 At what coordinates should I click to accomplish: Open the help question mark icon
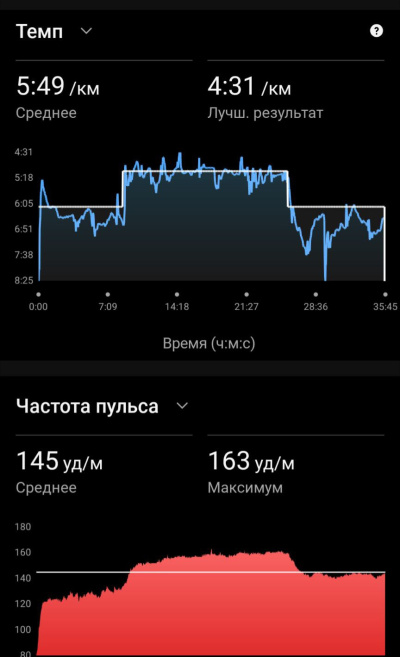[376, 31]
